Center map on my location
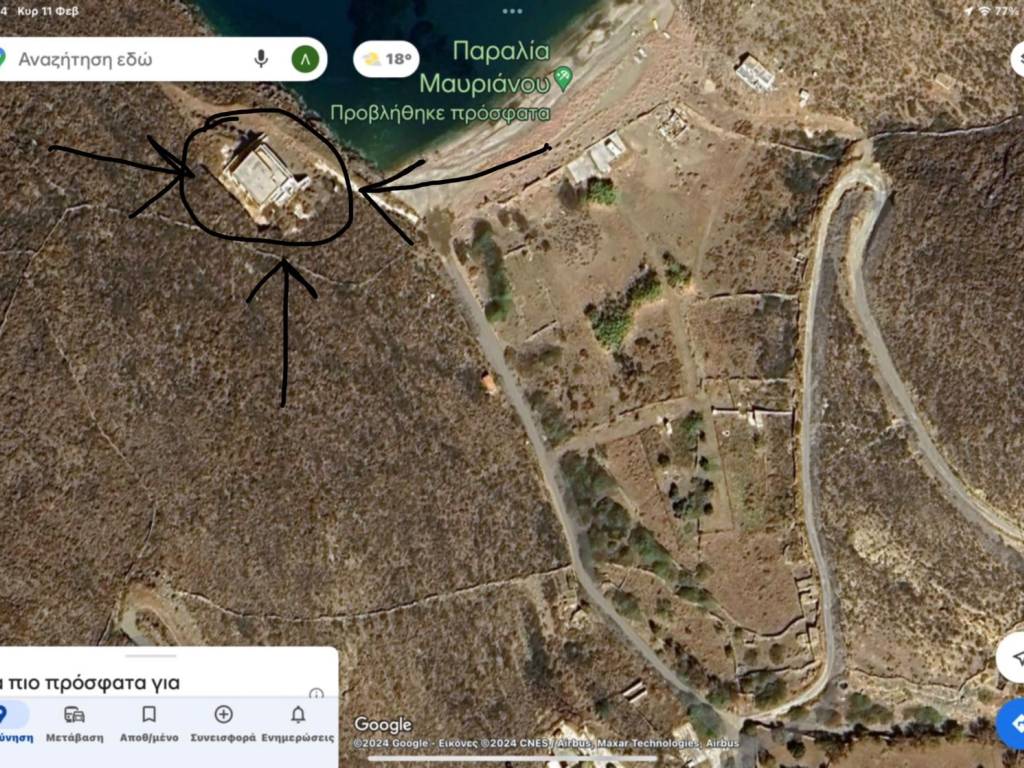This screenshot has height=768, width=1024. click(x=1015, y=657)
